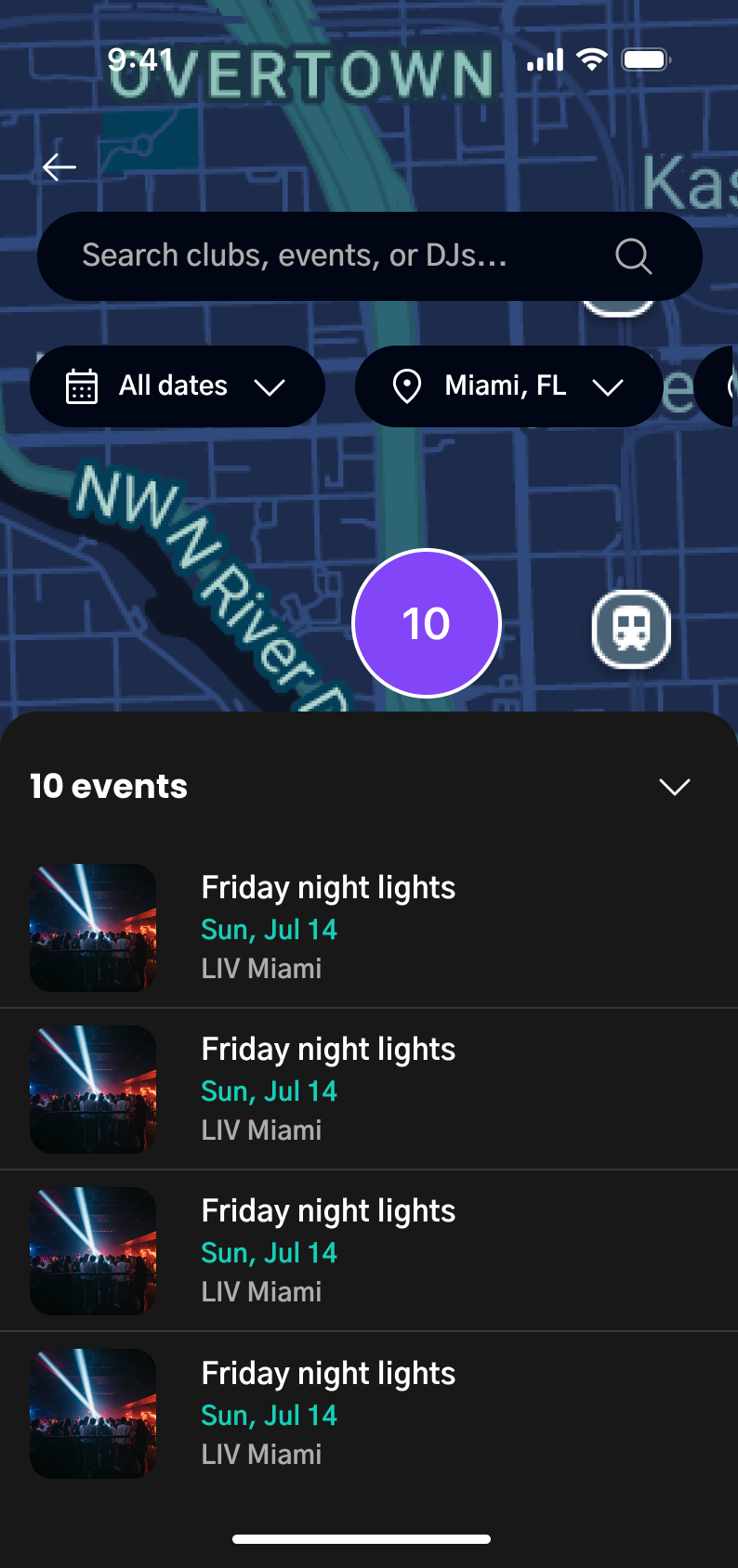Tap the purple 10 cluster marker
The height and width of the screenshot is (1568, 738).
pos(426,623)
